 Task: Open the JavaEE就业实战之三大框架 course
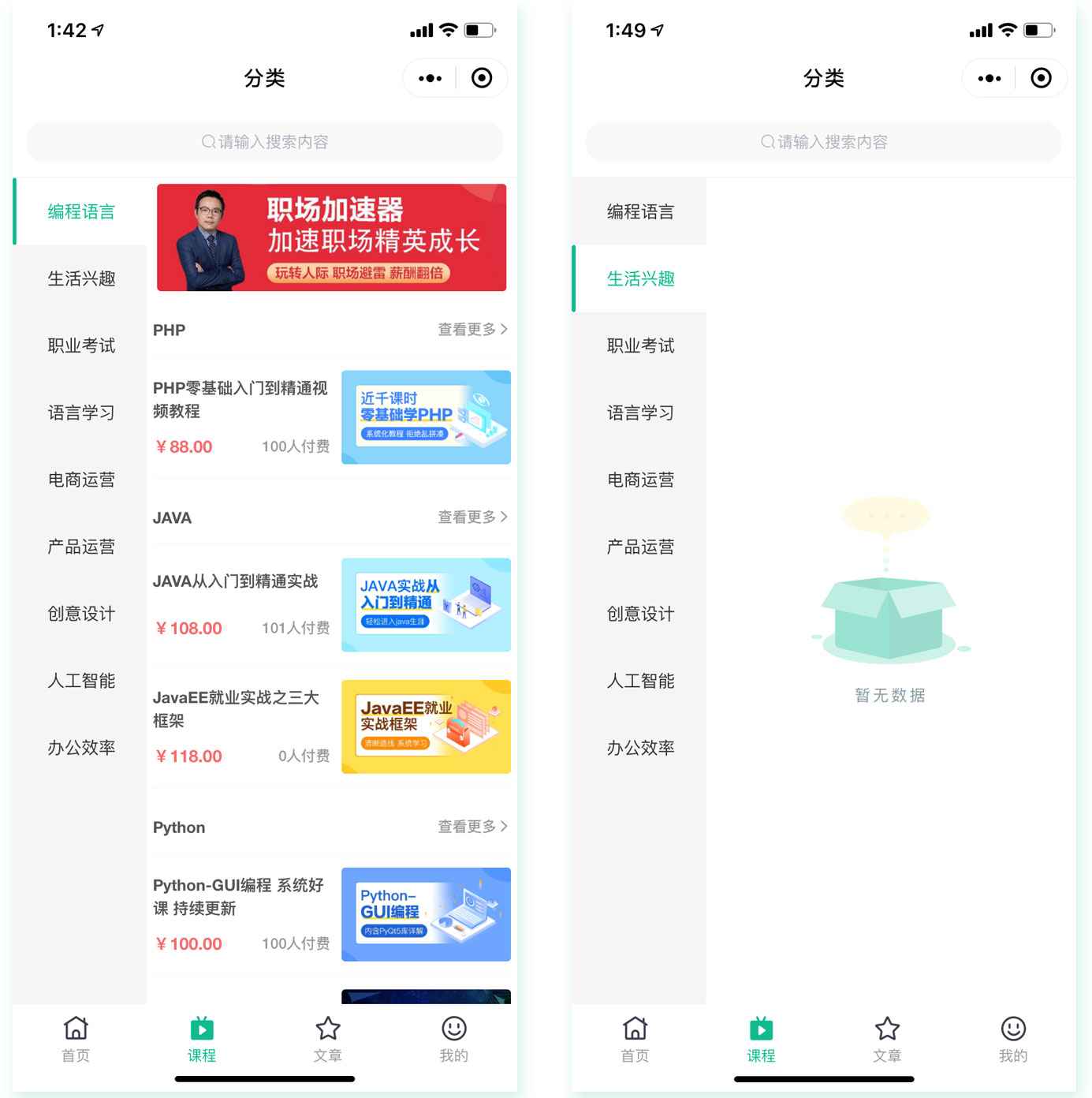(331, 726)
